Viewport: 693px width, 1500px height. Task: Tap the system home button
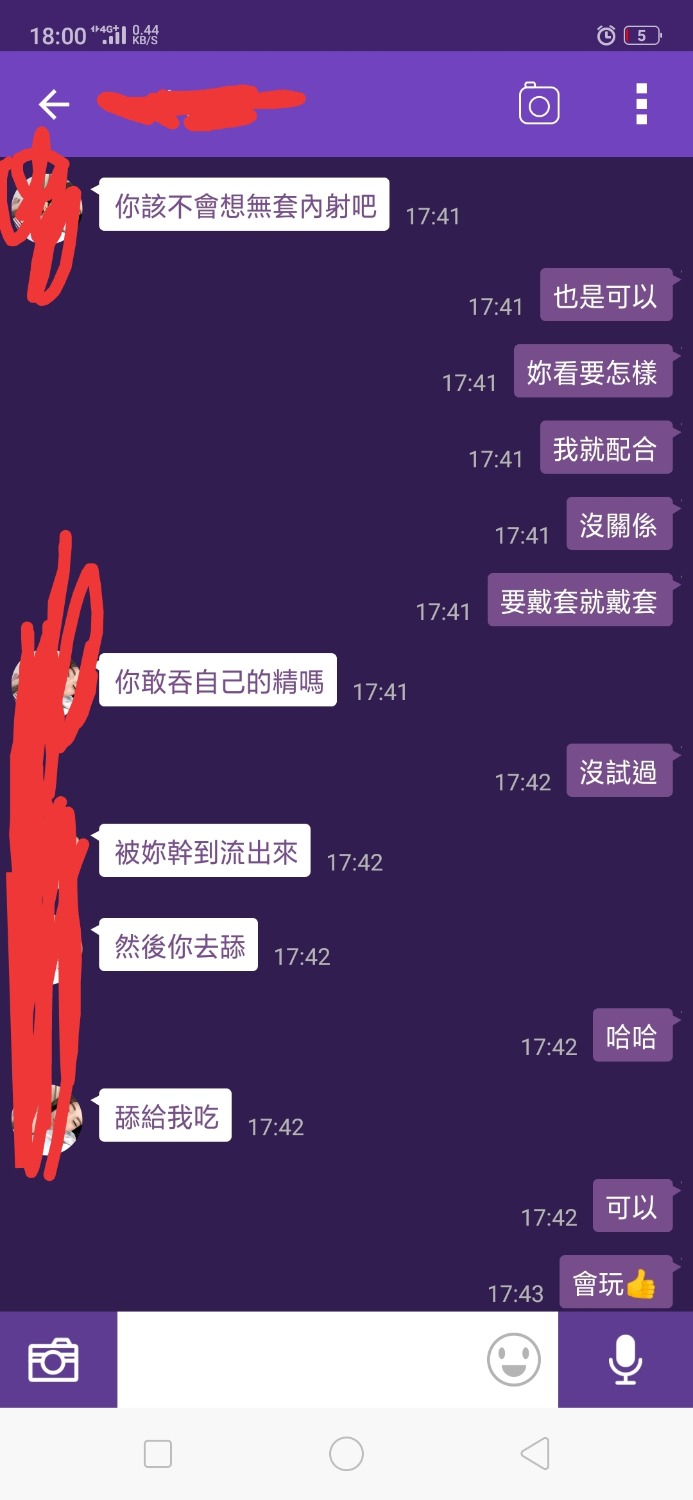click(x=346, y=1453)
